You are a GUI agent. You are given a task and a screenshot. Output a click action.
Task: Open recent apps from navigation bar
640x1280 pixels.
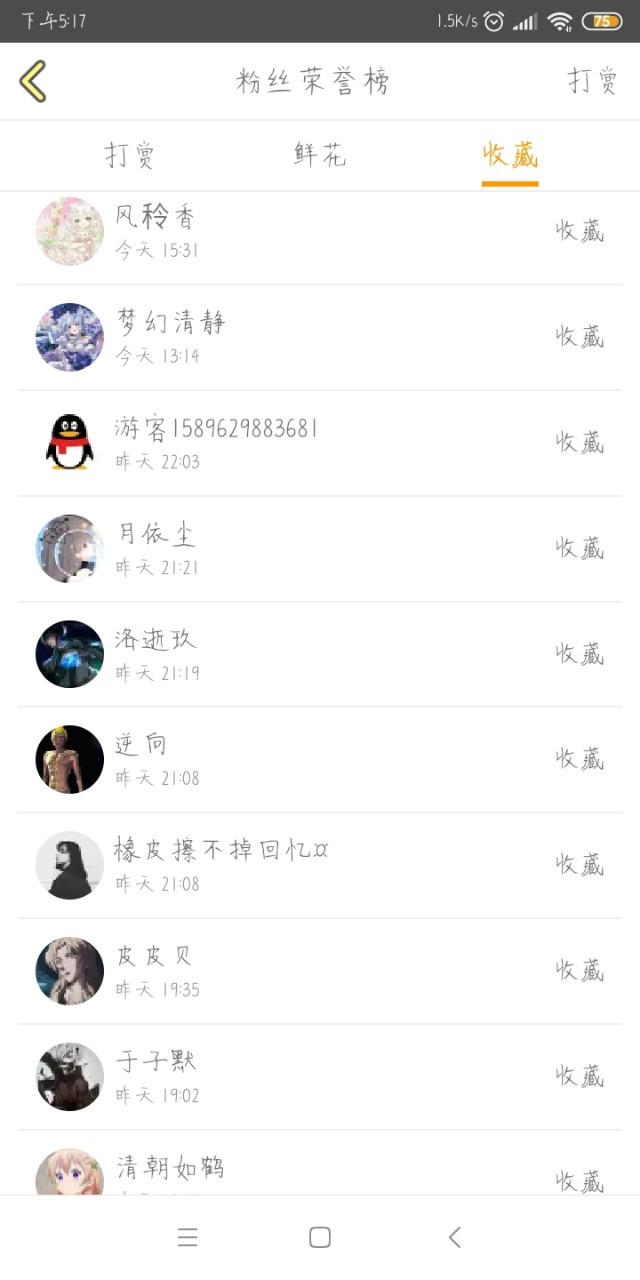tap(187, 1238)
